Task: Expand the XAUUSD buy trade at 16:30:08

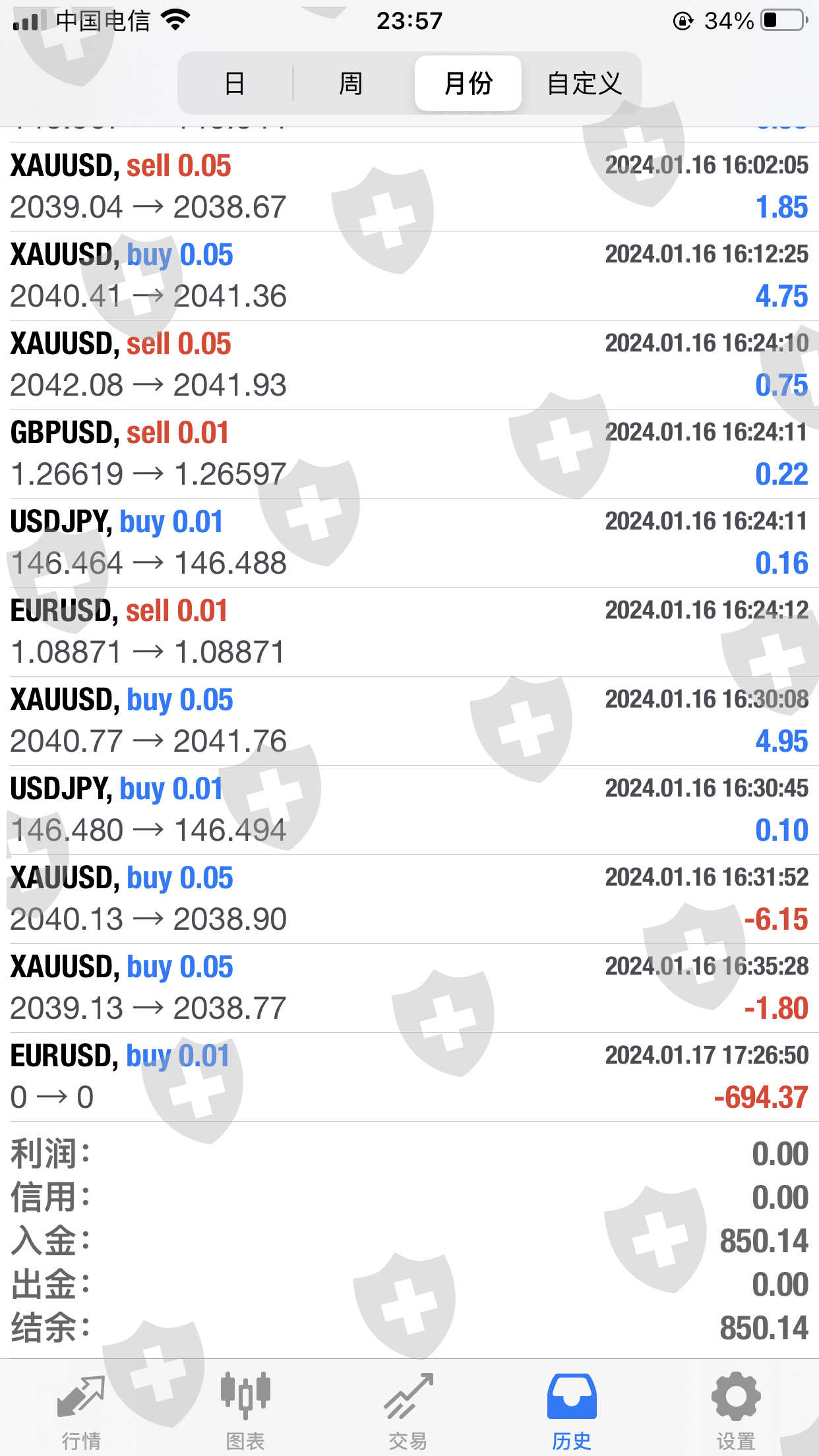Action: point(409,721)
